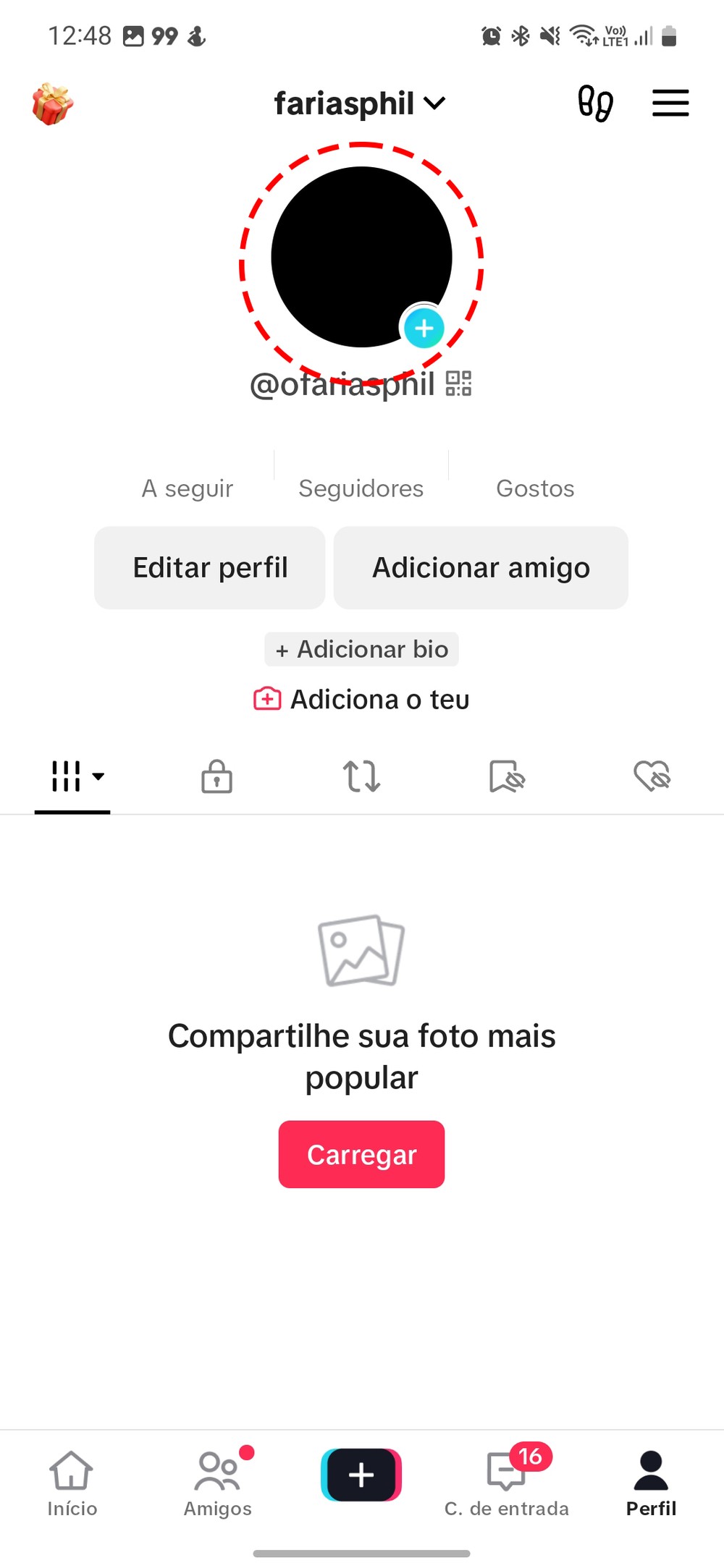View the A seguir list
This screenshot has height=1568, width=724.
(x=188, y=488)
